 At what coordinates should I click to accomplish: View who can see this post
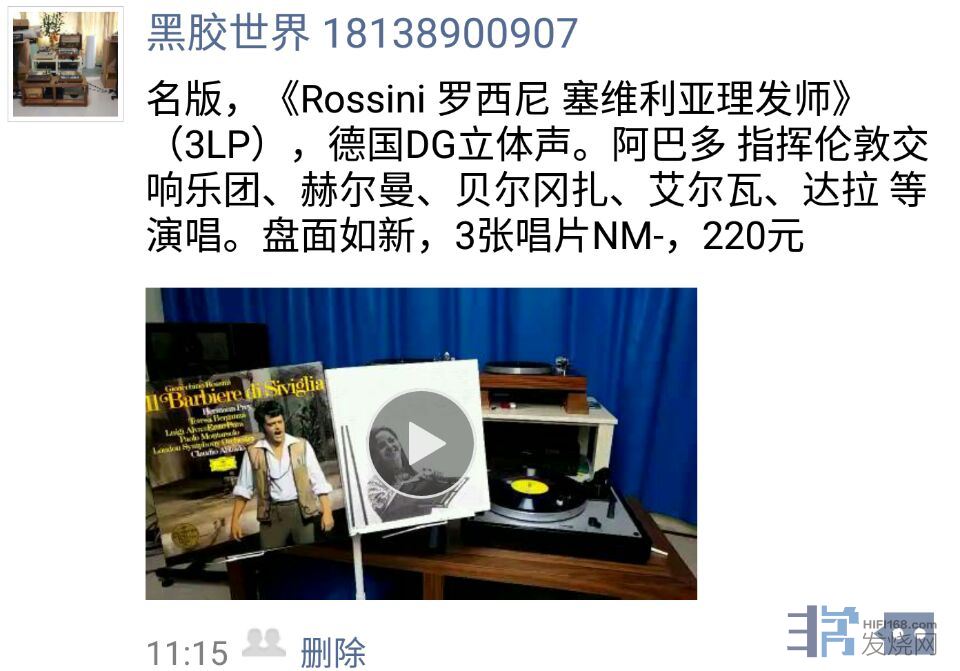click(x=264, y=645)
